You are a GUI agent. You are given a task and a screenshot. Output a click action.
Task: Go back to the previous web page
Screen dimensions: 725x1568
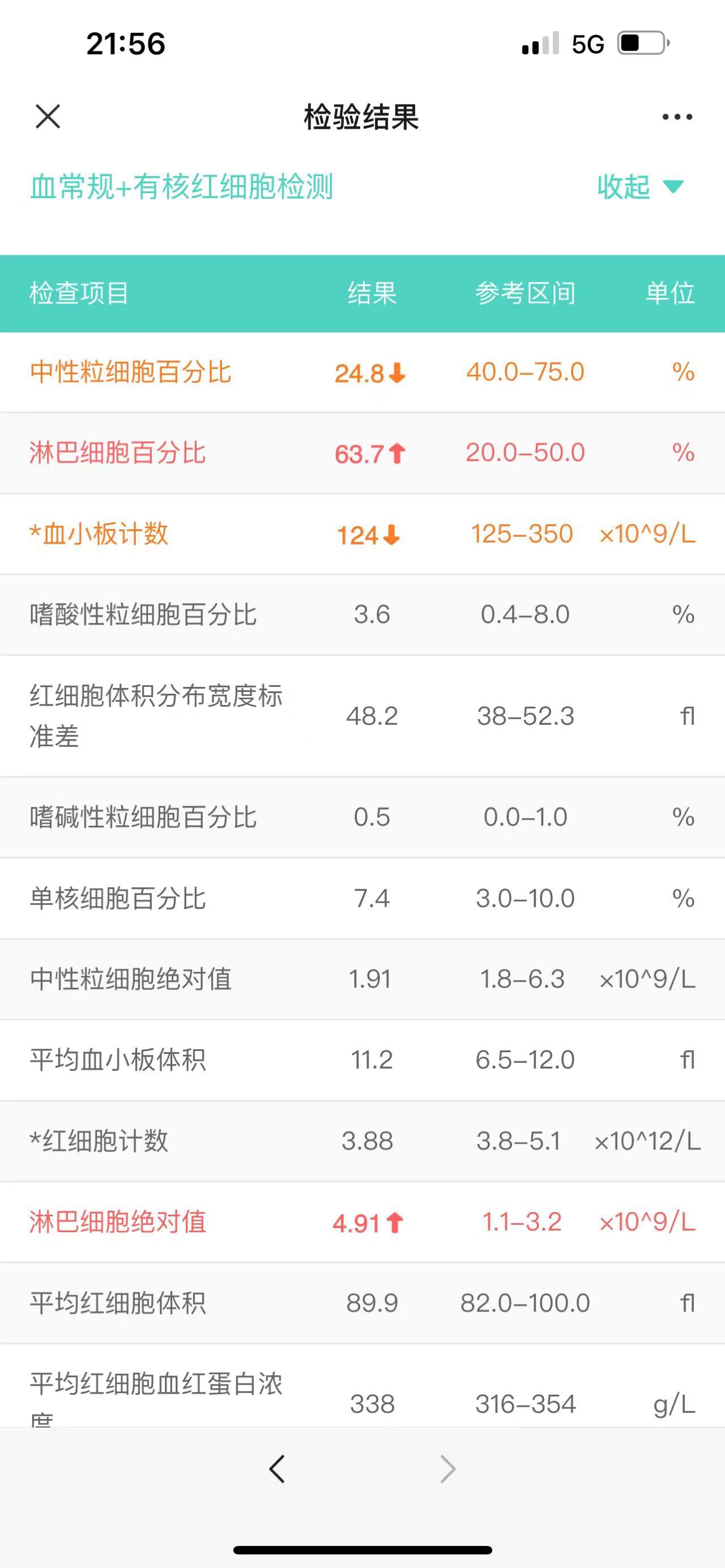277,1469
